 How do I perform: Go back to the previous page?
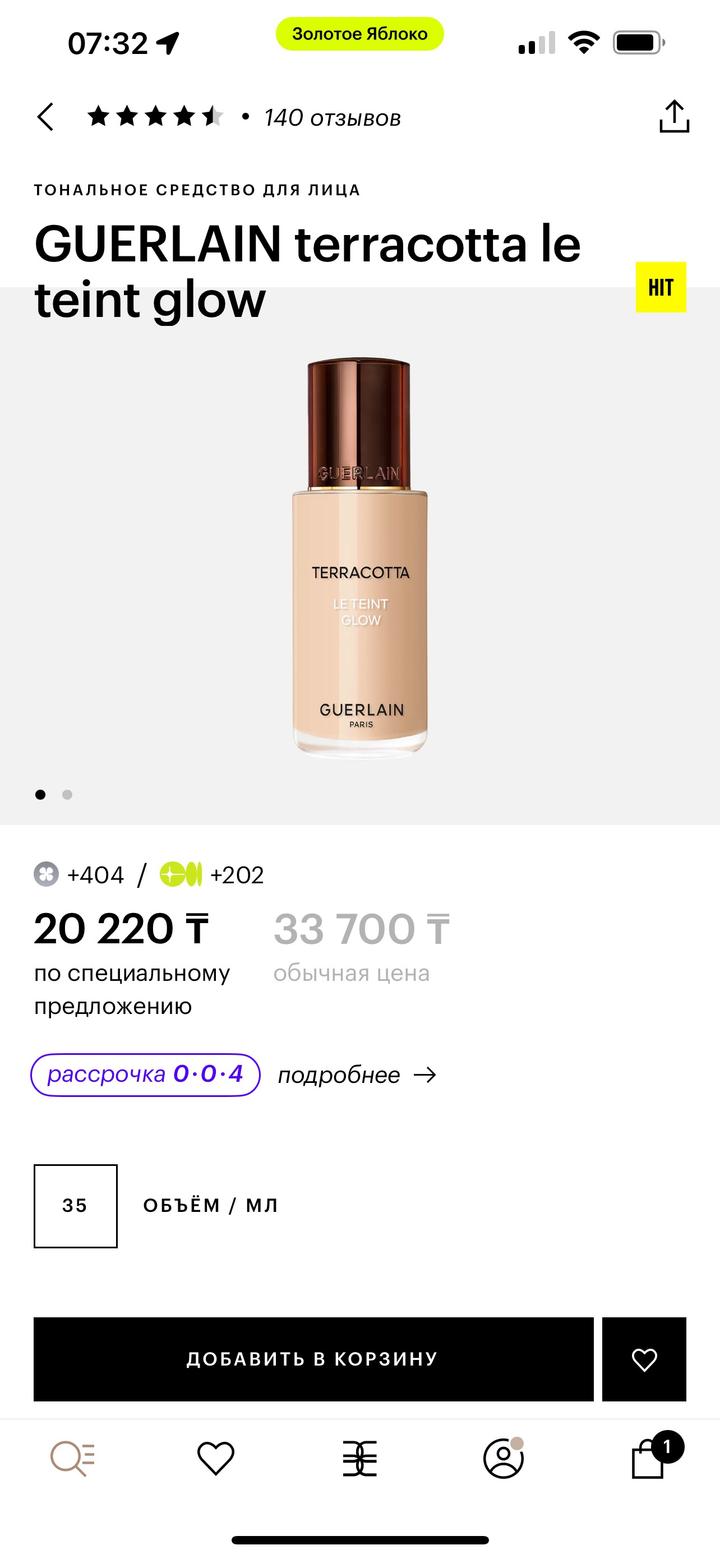click(46, 117)
